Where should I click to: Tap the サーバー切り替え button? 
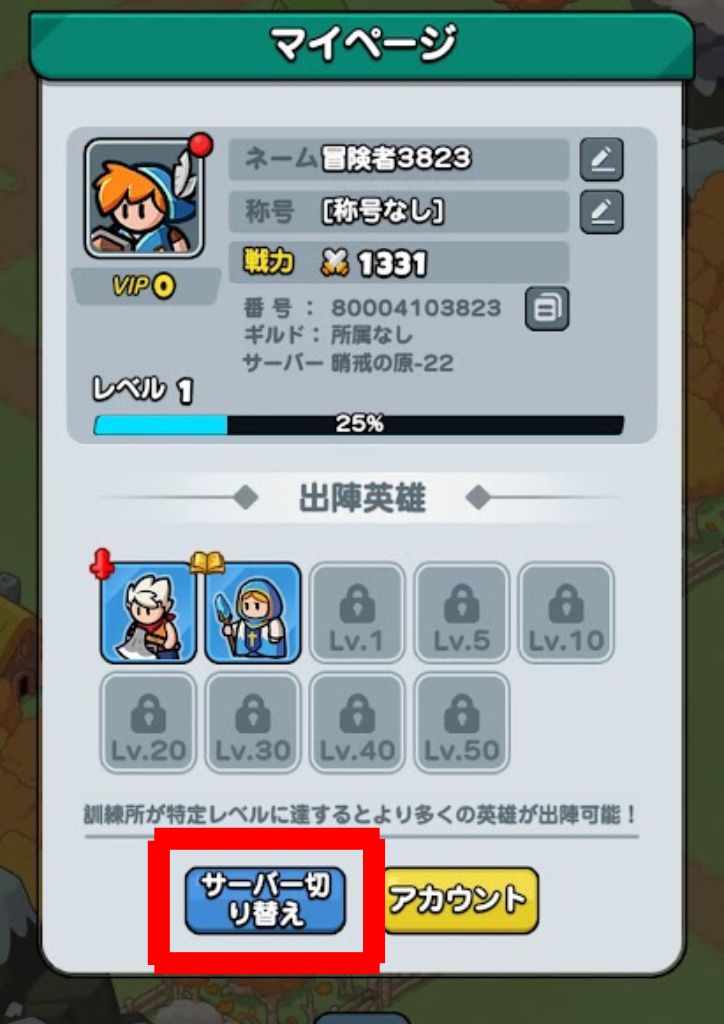tap(265, 900)
